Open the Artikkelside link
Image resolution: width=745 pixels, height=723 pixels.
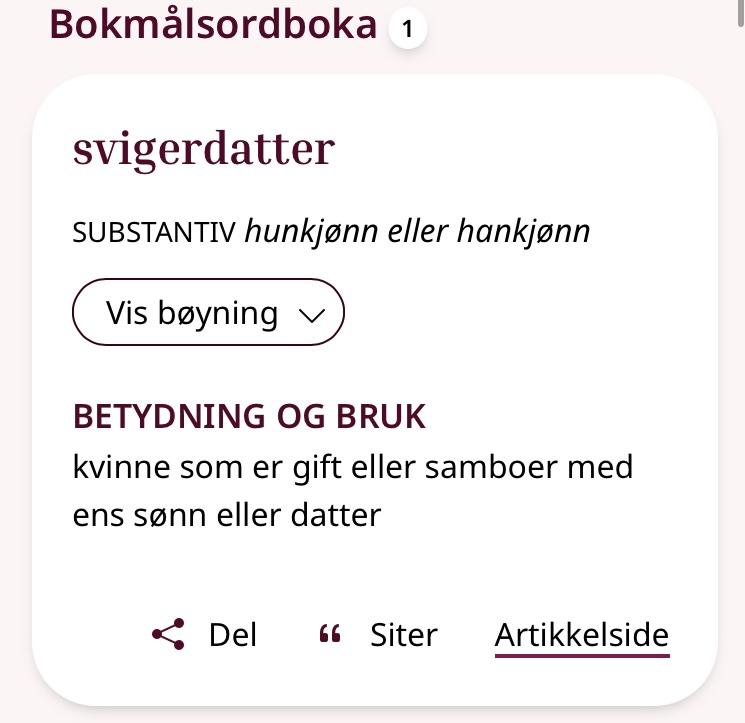(x=581, y=635)
